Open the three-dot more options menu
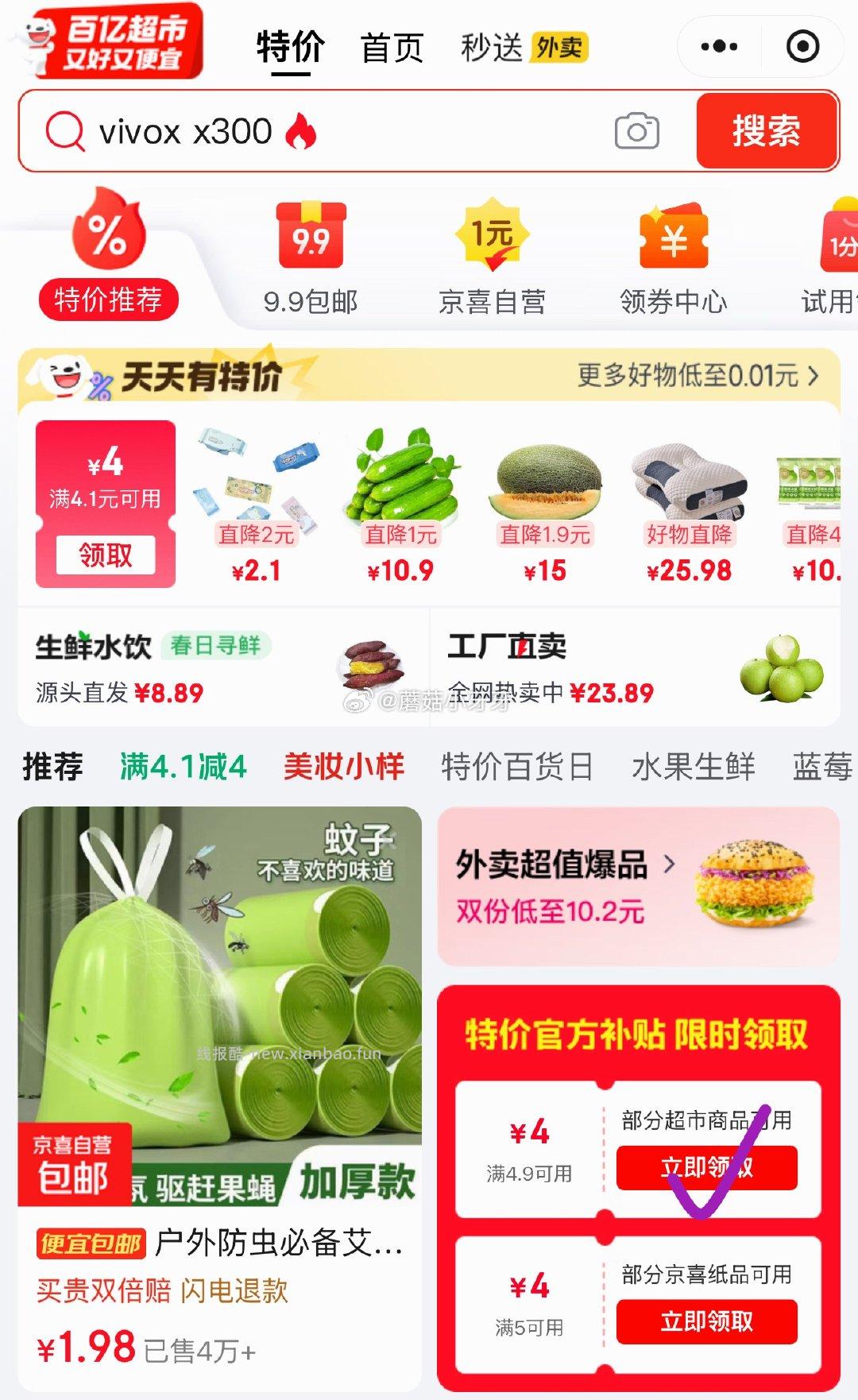This screenshot has height=1400, width=858. click(x=717, y=48)
